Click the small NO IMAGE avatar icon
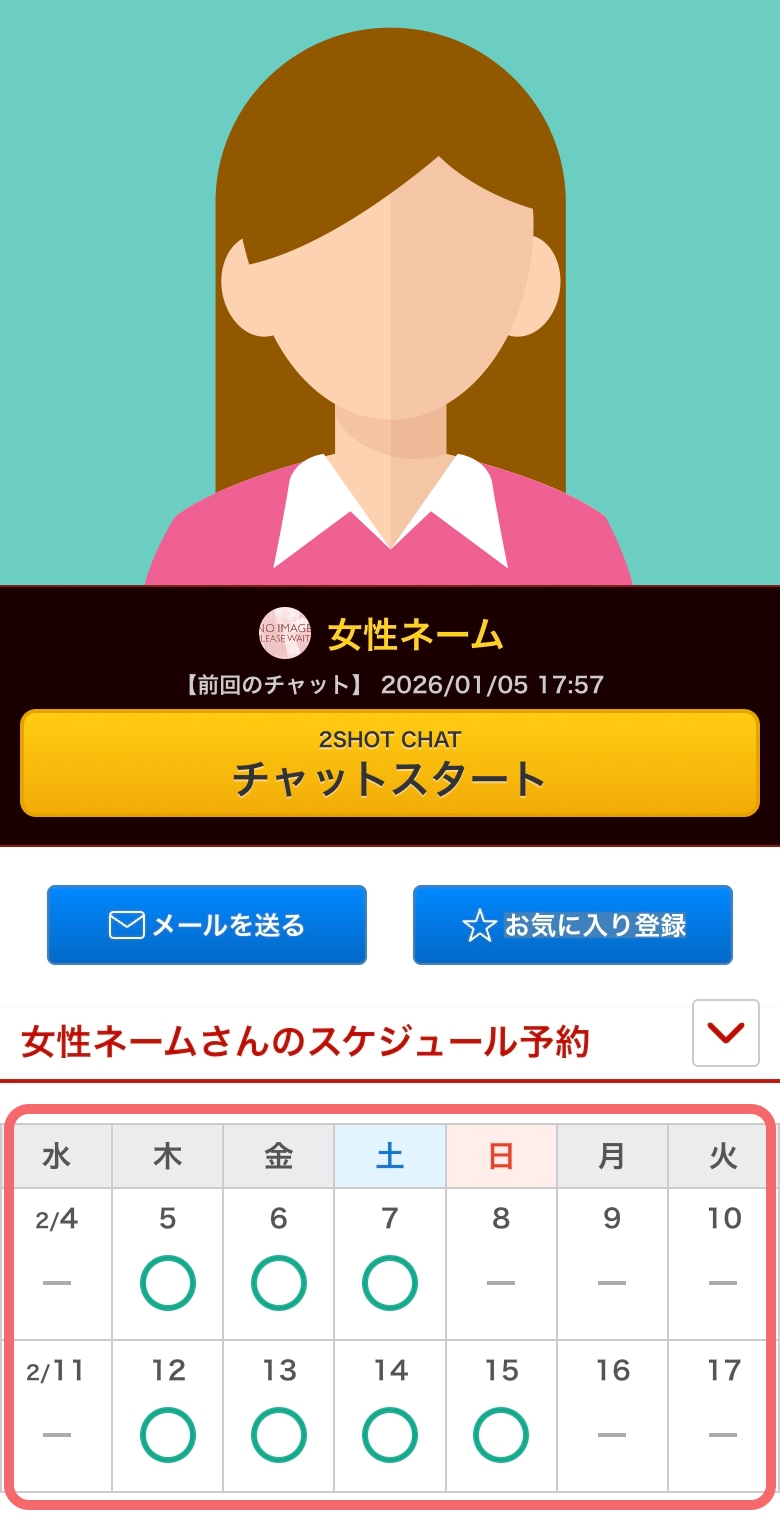Image resolution: width=780 pixels, height=1529 pixels. (x=285, y=633)
